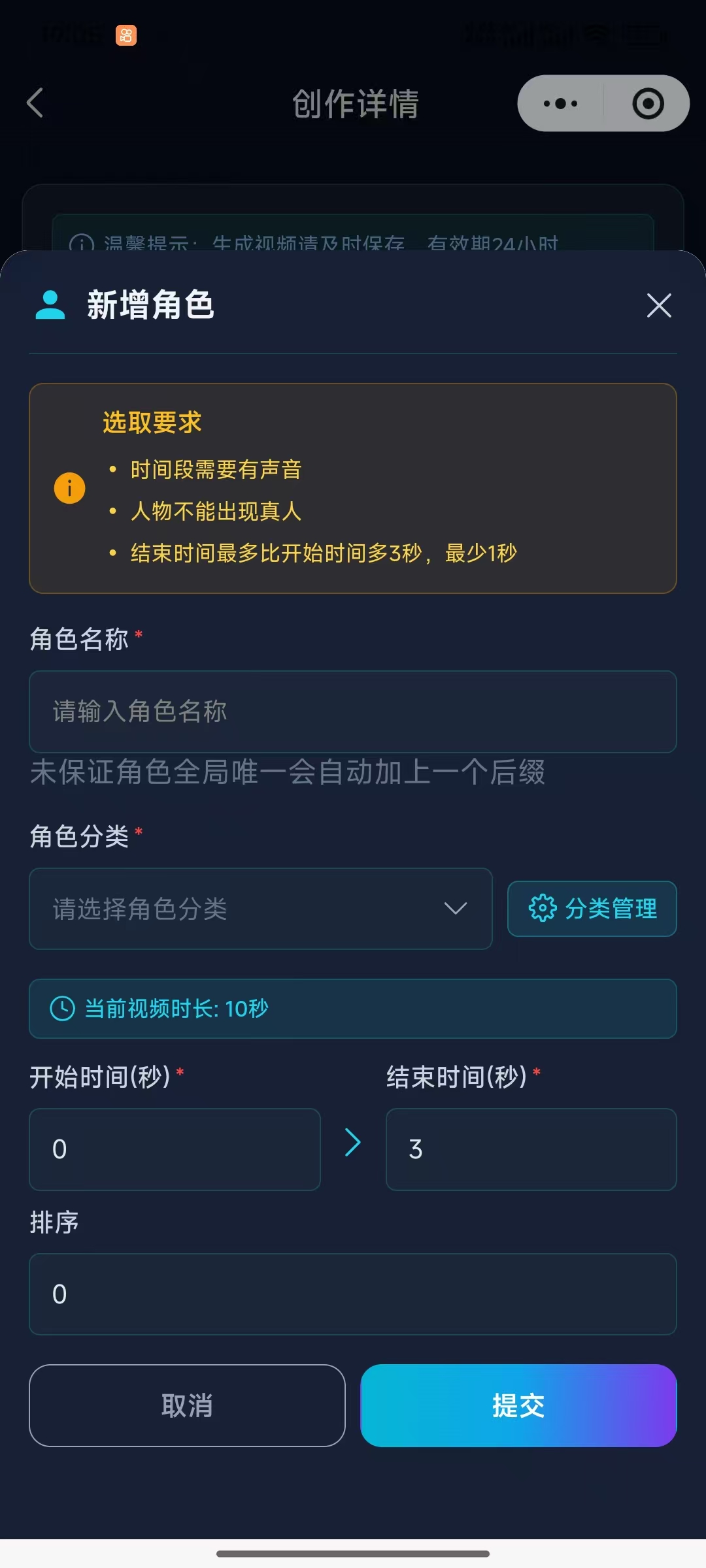
Task: Click the 角色名称 input field
Action: pyautogui.click(x=353, y=711)
